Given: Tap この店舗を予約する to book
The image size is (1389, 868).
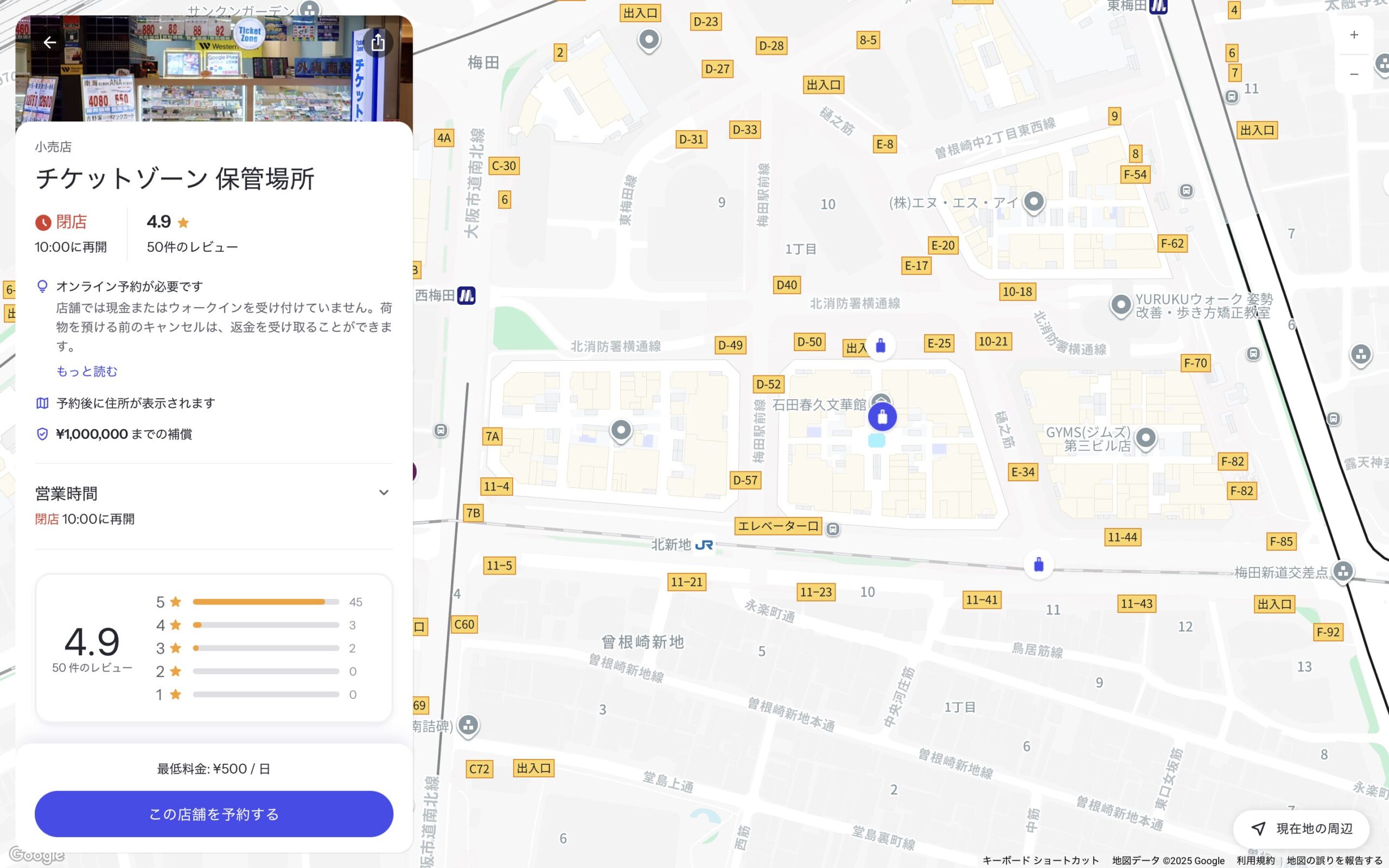Looking at the screenshot, I should pyautogui.click(x=214, y=813).
